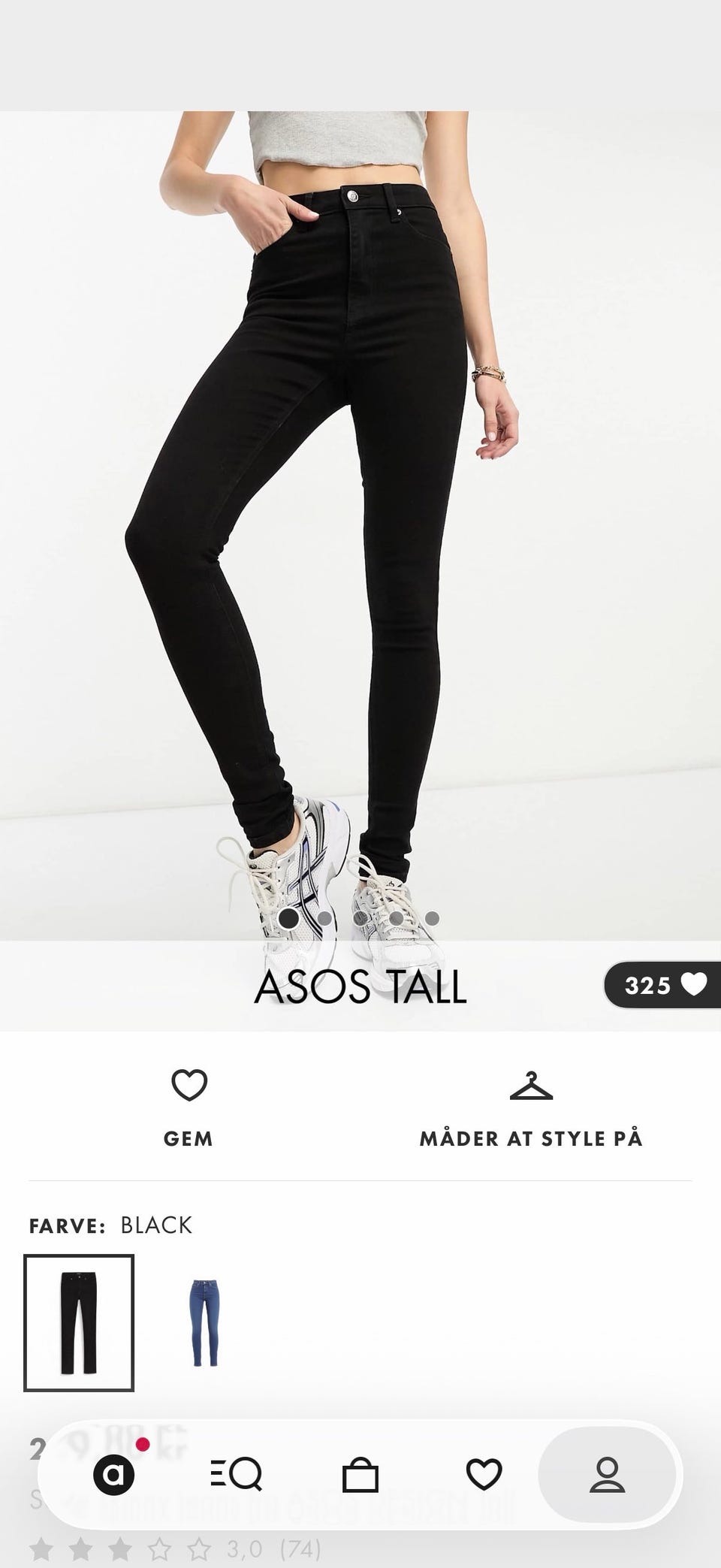Switch to the account profile tab
Screen dimensions: 721x1568
pyautogui.click(x=607, y=1475)
